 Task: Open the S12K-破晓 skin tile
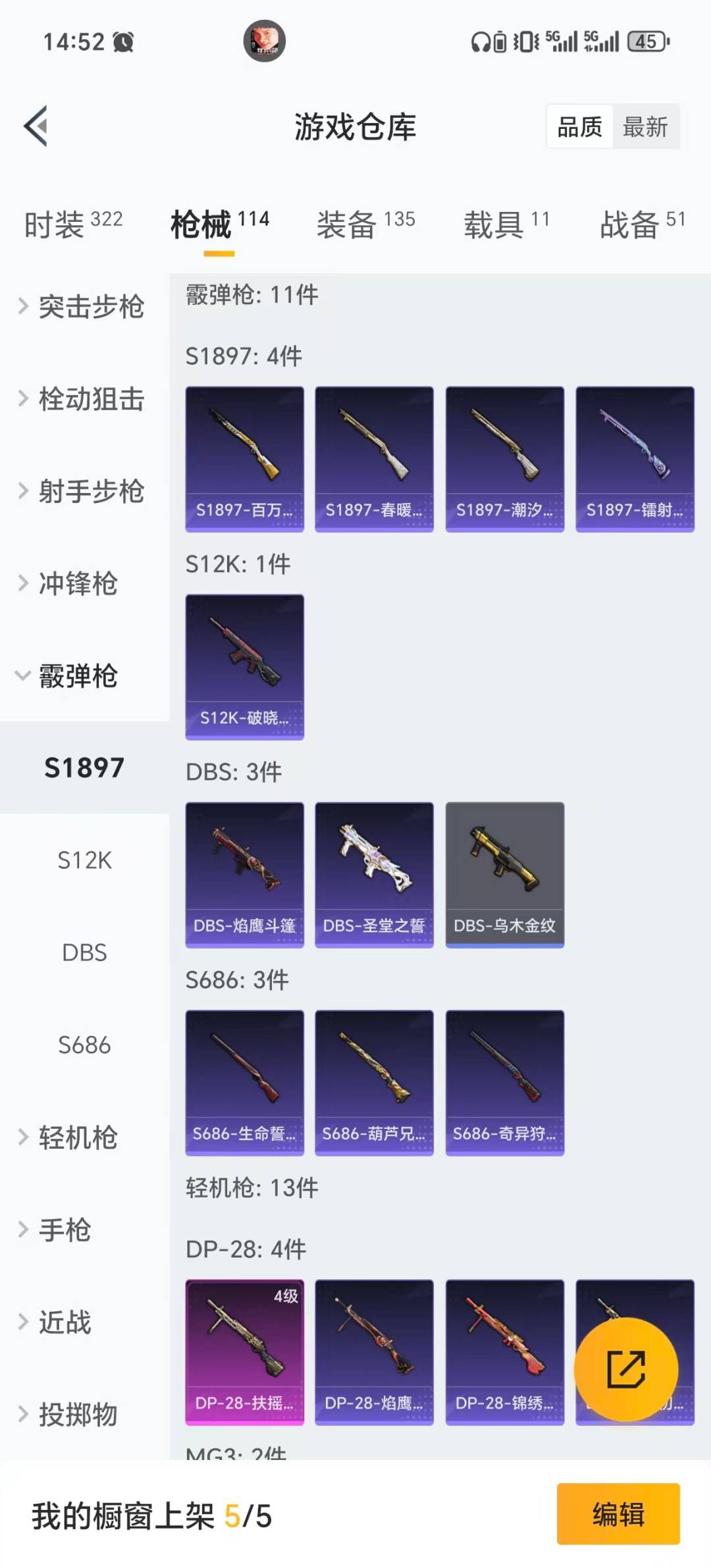click(244, 666)
